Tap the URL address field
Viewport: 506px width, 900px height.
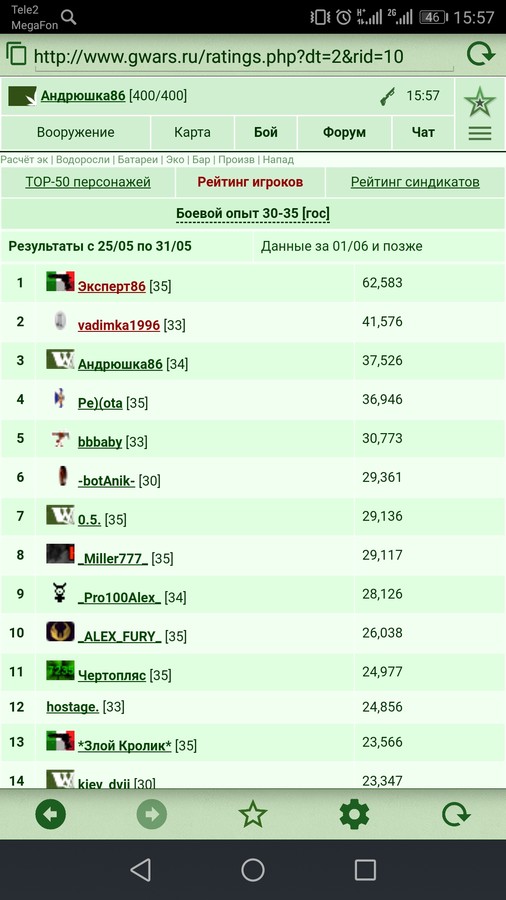pyautogui.click(x=244, y=56)
